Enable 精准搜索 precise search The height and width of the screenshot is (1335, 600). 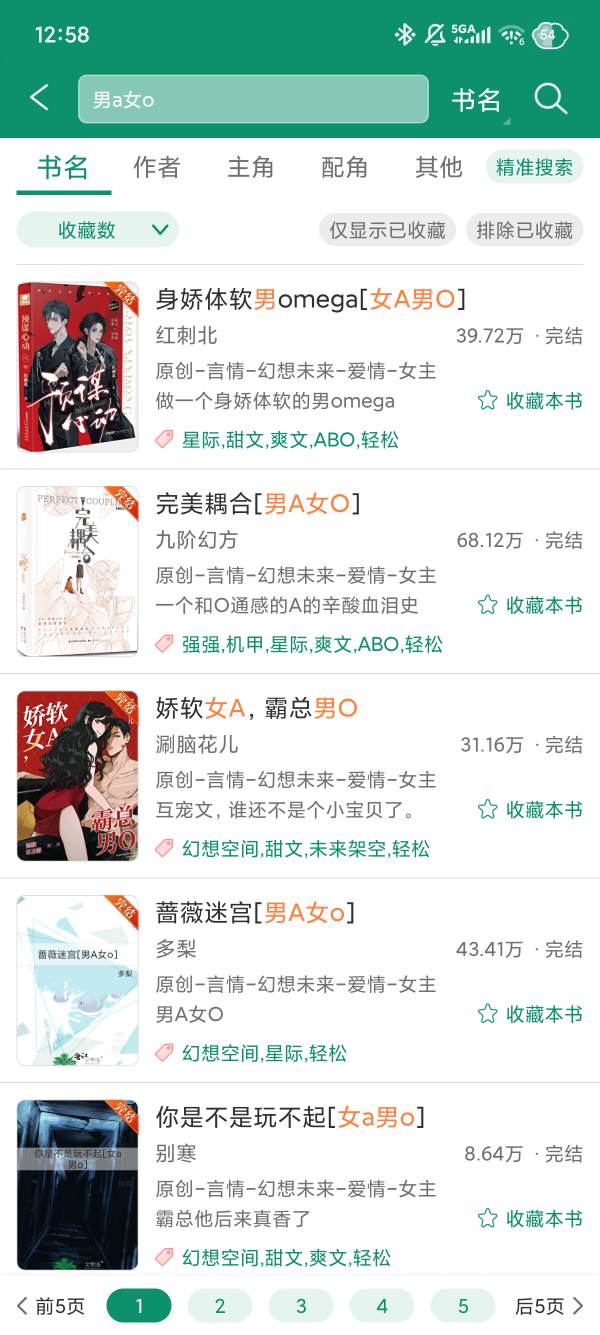(534, 167)
